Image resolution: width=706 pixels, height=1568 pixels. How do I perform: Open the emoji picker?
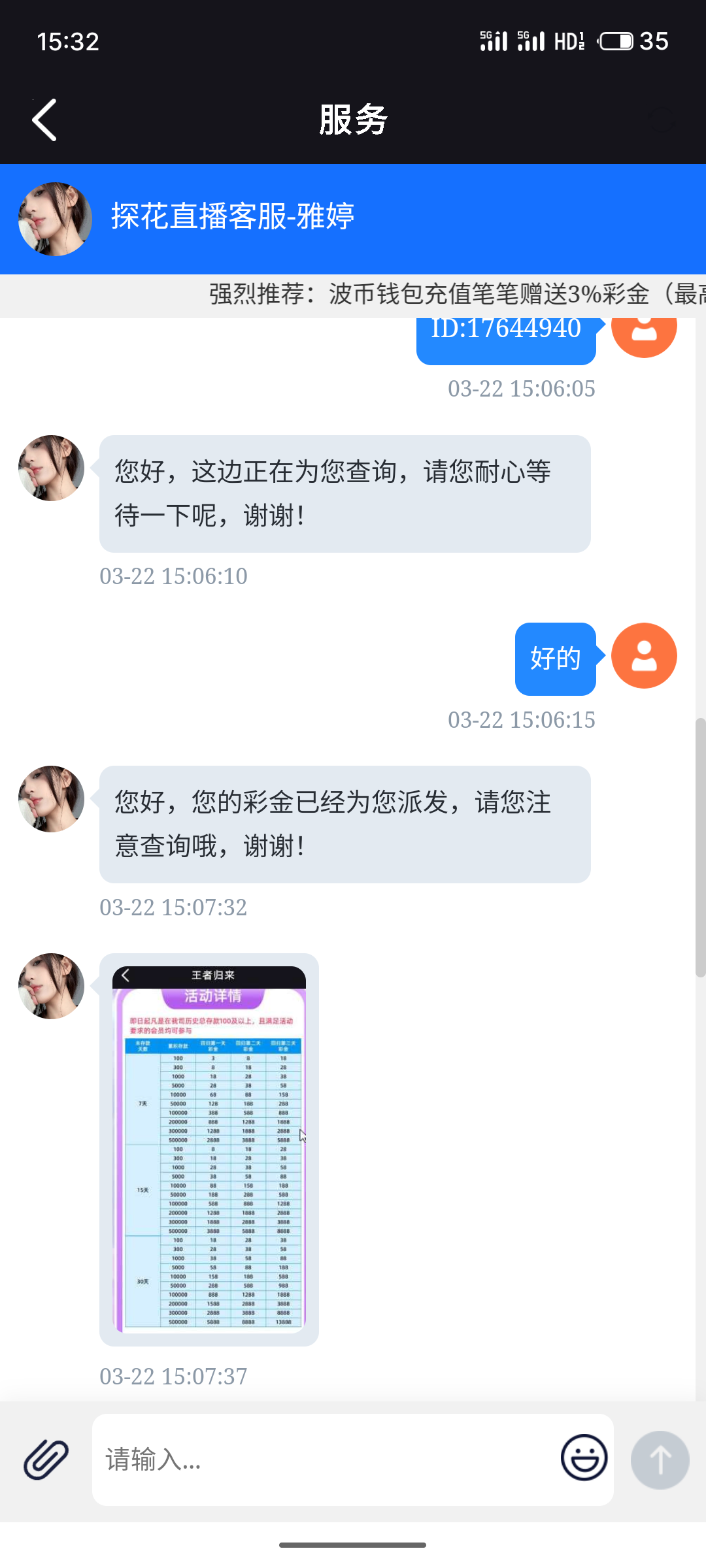click(x=584, y=1458)
